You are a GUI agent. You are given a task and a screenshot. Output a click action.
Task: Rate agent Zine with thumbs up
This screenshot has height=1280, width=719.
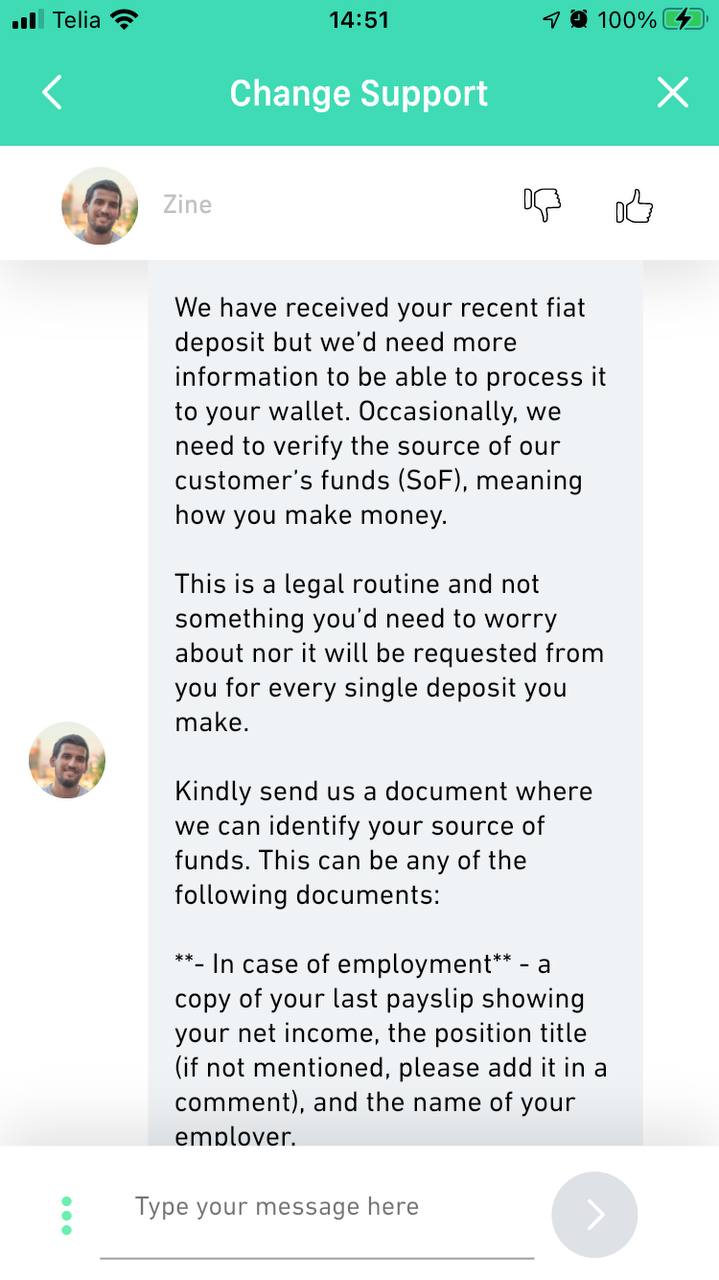[x=634, y=207]
